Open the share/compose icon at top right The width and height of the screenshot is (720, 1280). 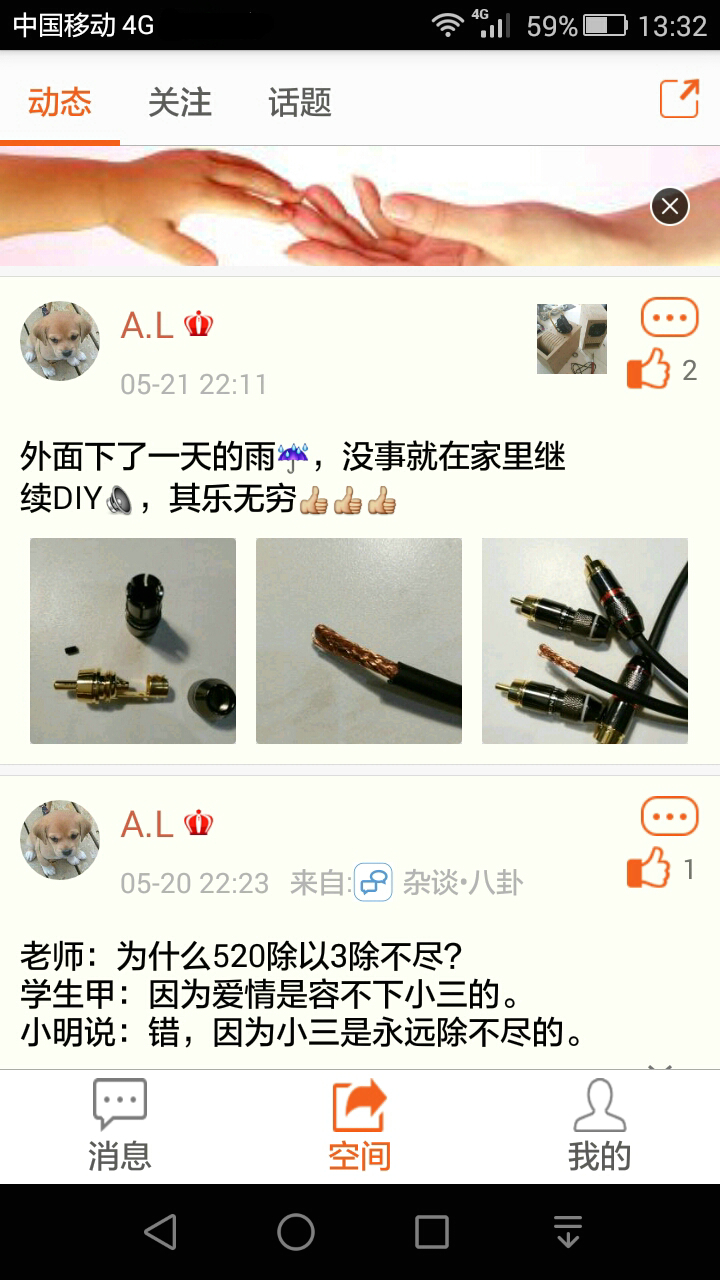click(679, 99)
